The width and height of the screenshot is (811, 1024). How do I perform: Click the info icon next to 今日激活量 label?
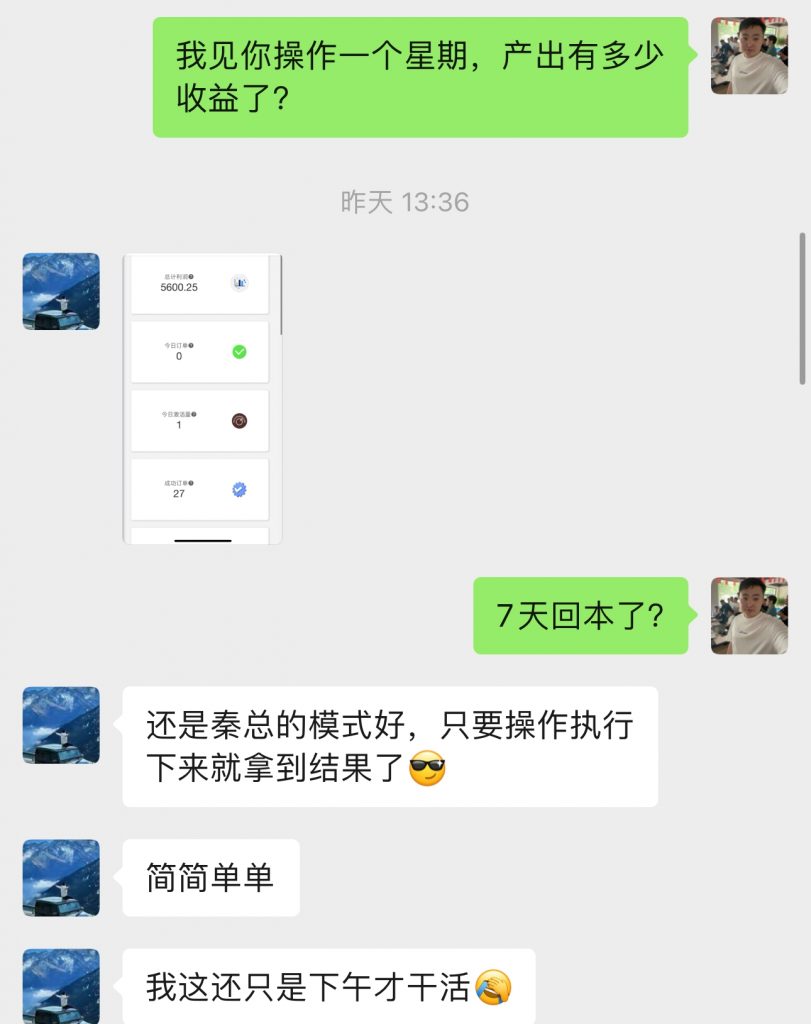pos(194,414)
